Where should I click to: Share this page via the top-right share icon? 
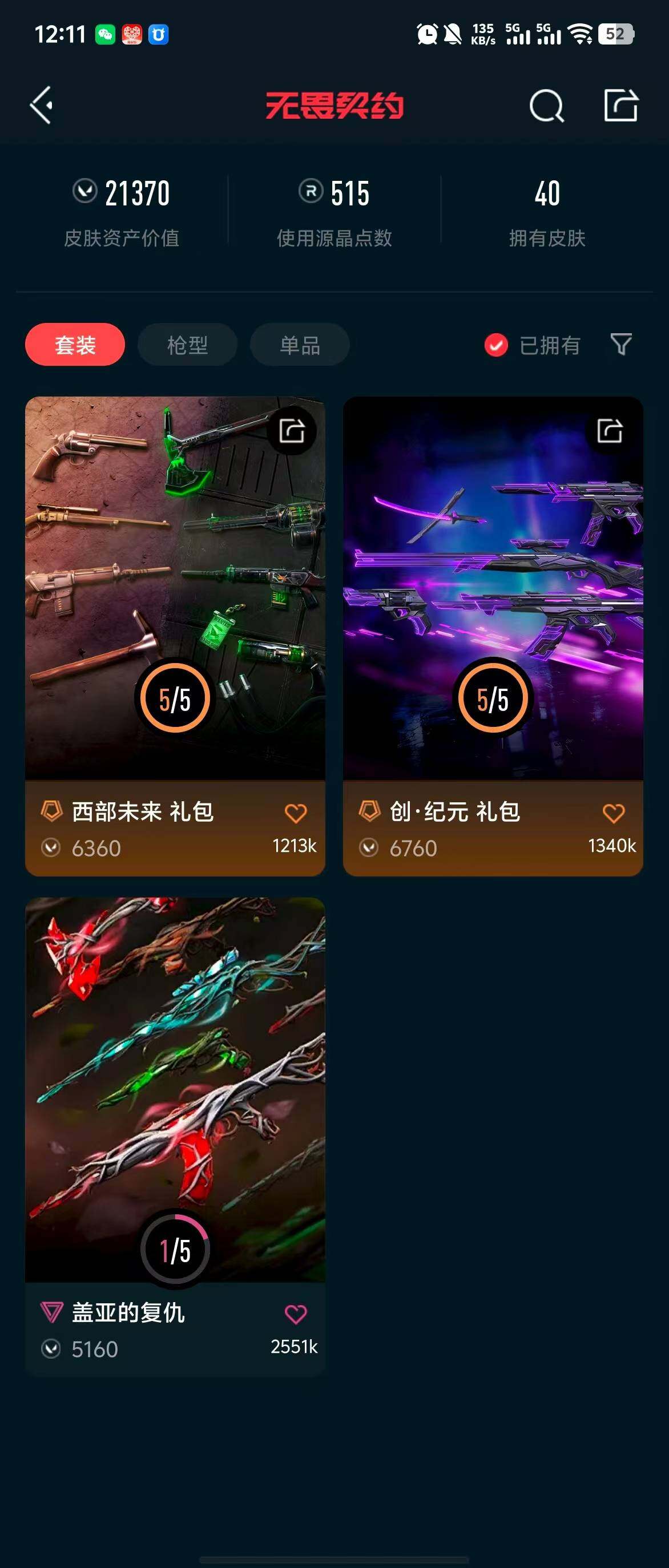click(x=620, y=106)
